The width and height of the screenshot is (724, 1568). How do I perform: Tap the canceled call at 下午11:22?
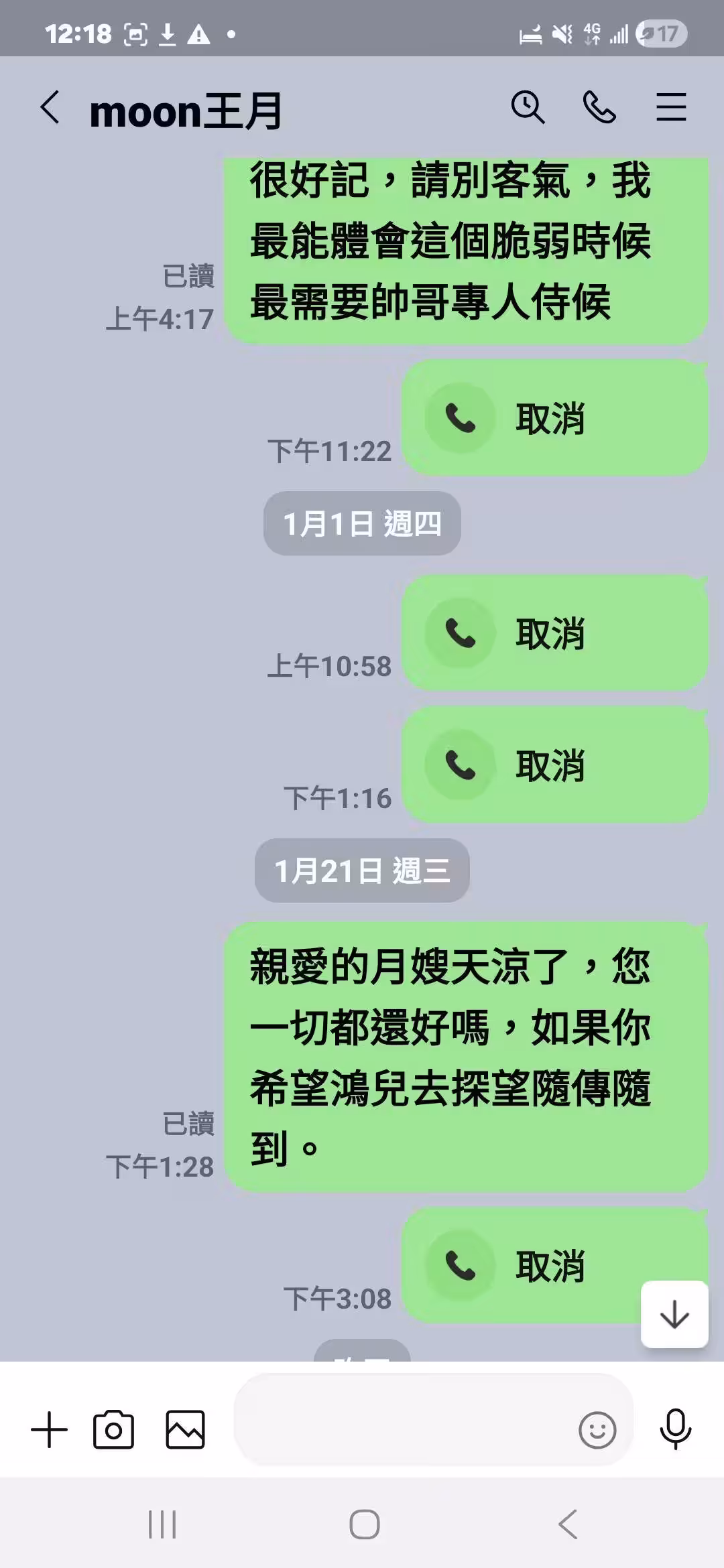point(554,418)
